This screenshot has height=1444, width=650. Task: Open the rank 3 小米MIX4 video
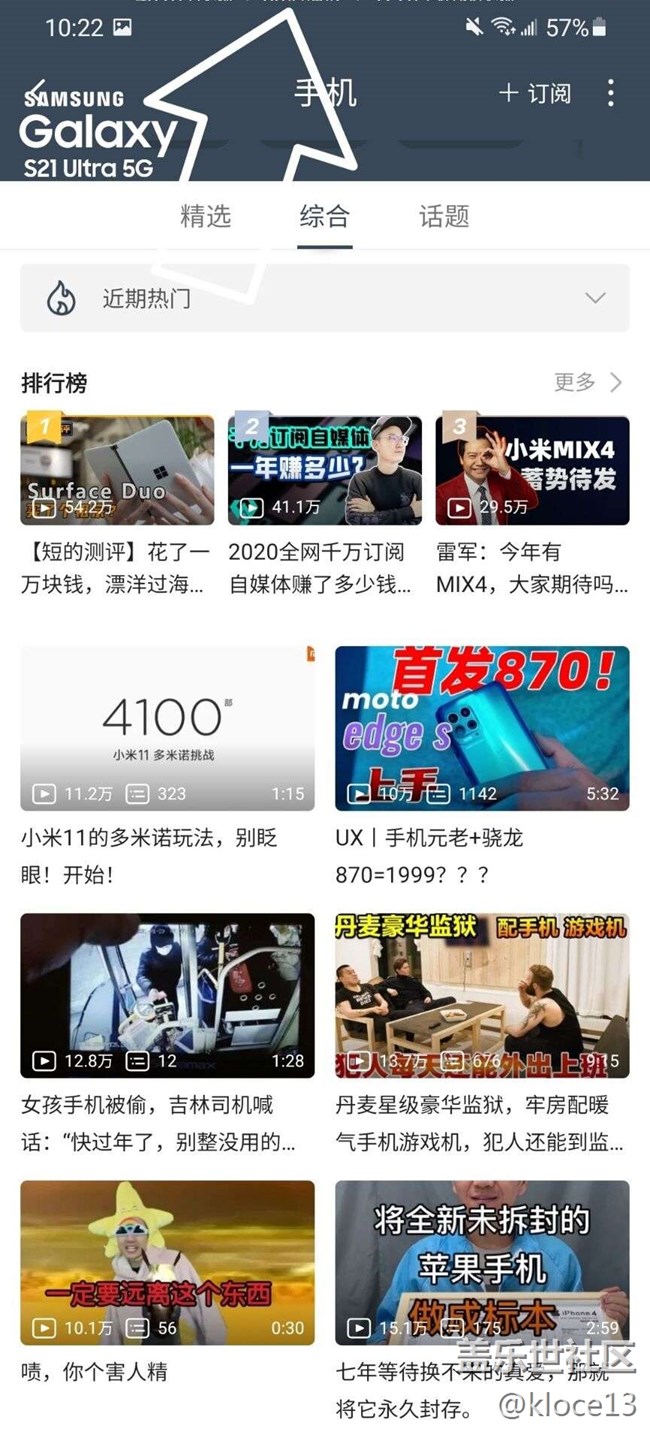[x=532, y=471]
